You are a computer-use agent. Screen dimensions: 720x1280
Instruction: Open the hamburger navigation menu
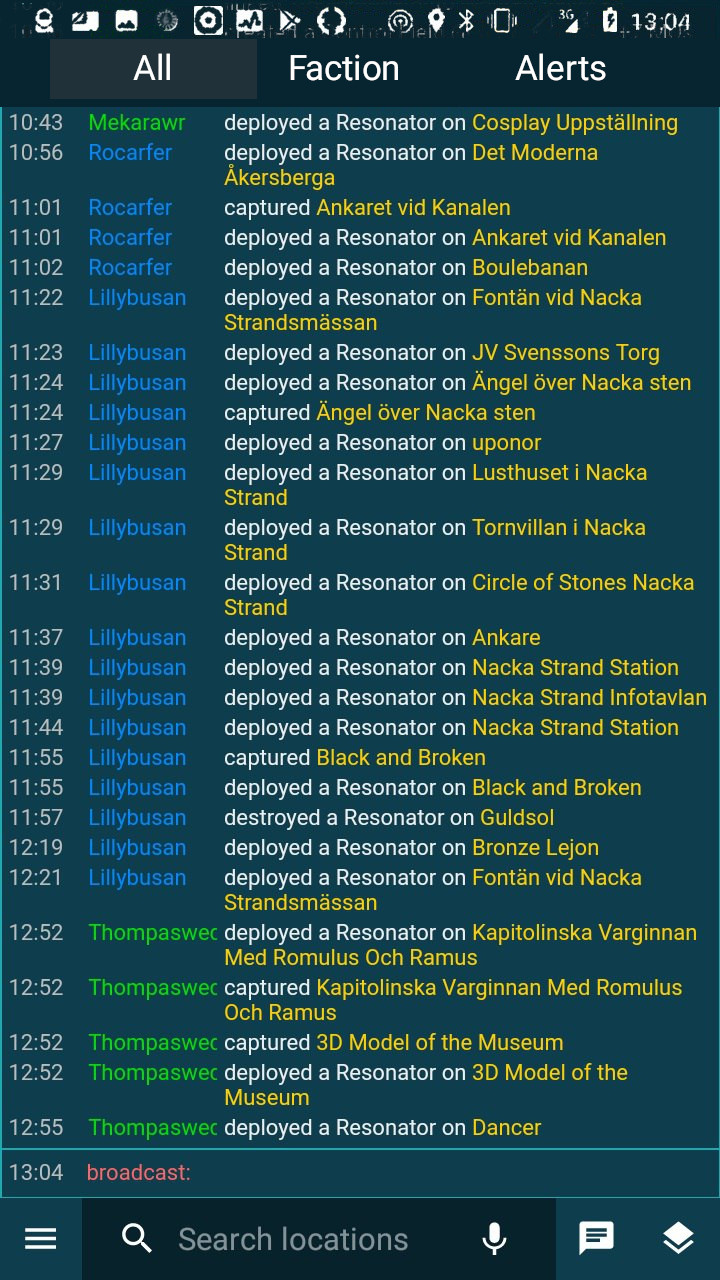[x=40, y=1238]
